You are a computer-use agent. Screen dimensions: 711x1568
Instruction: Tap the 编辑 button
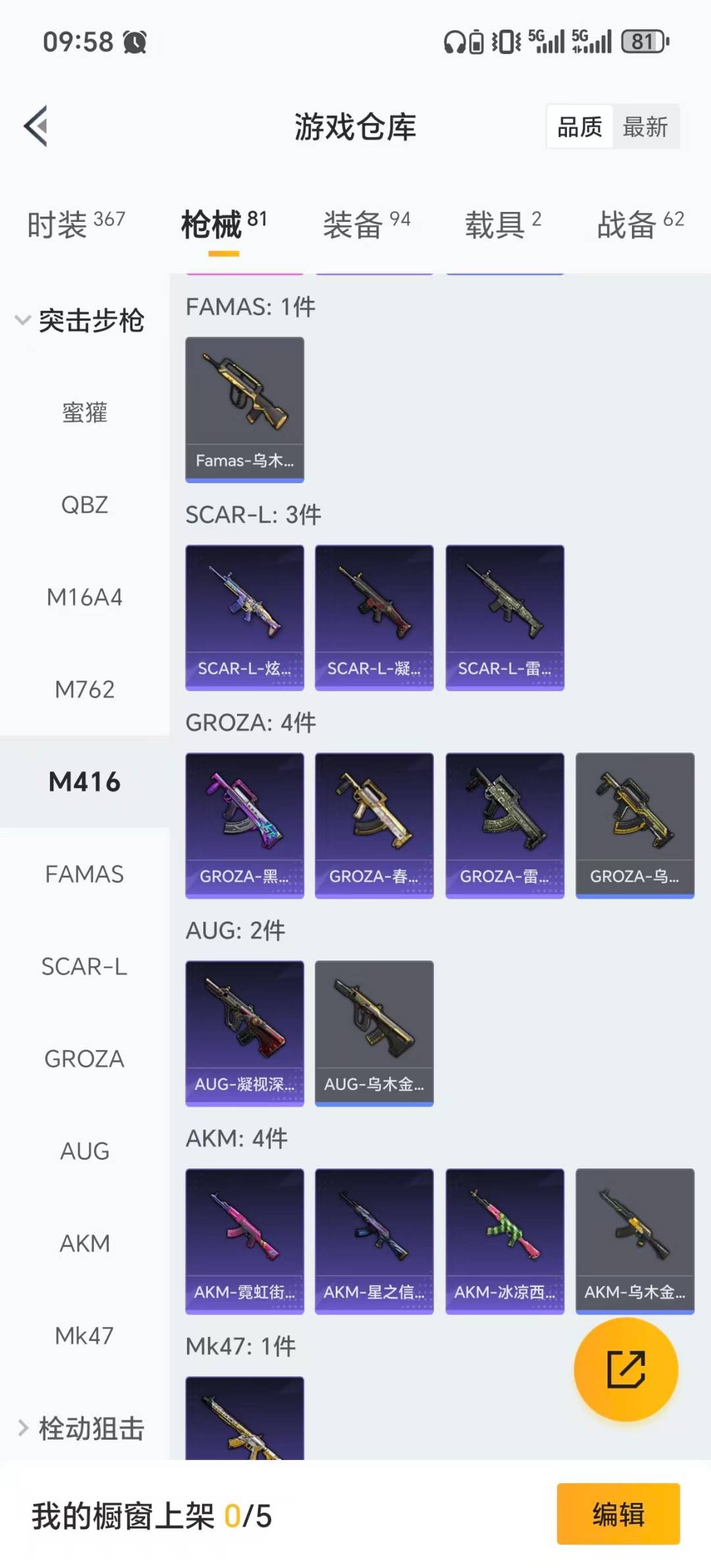618,1513
